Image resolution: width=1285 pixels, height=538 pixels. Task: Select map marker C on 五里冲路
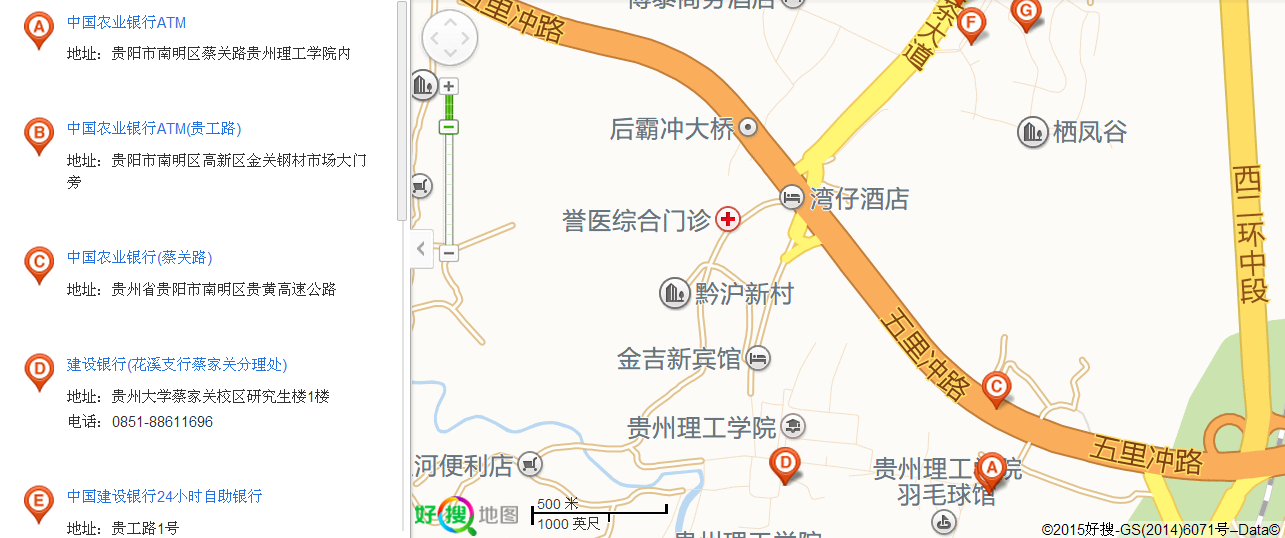tap(995, 386)
